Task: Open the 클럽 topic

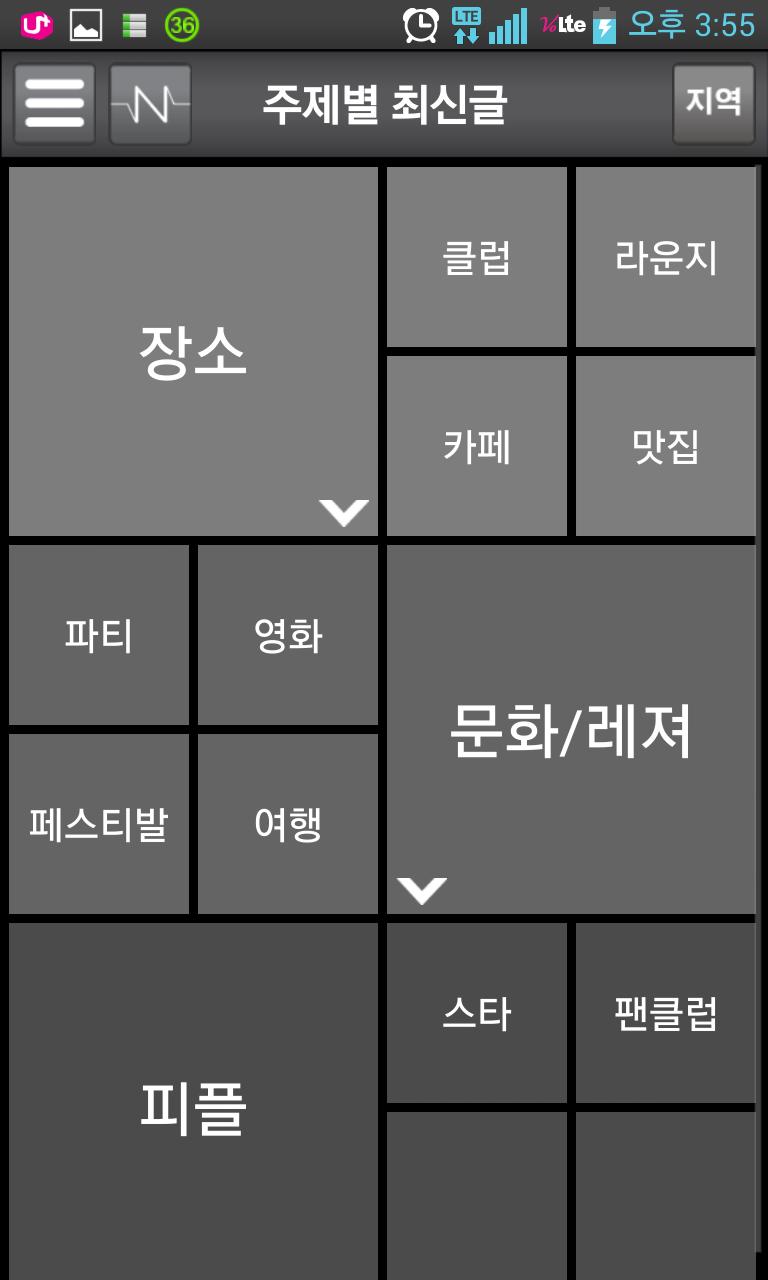Action: [477, 258]
